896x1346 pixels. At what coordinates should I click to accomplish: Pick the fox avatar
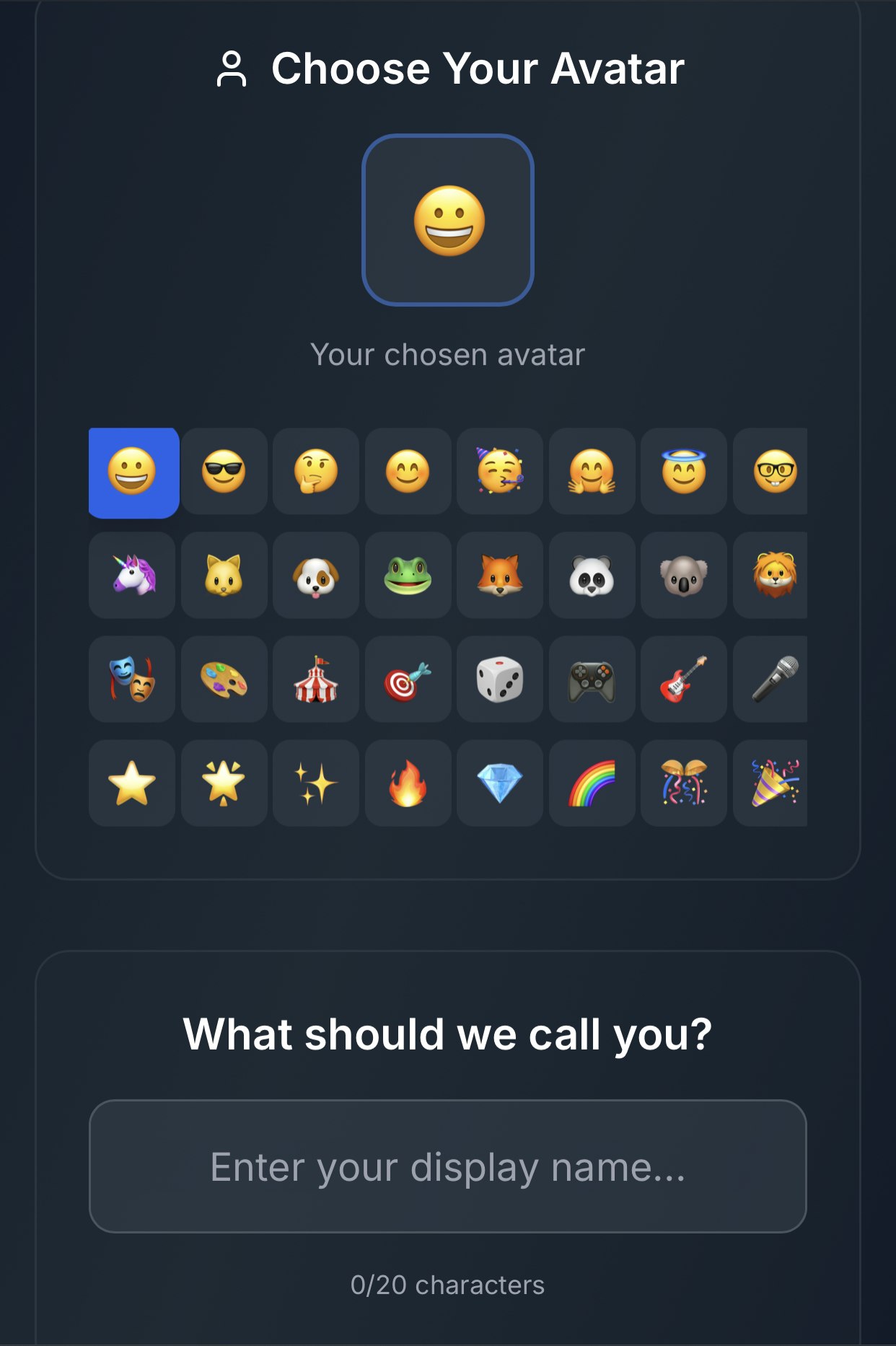[x=500, y=575]
